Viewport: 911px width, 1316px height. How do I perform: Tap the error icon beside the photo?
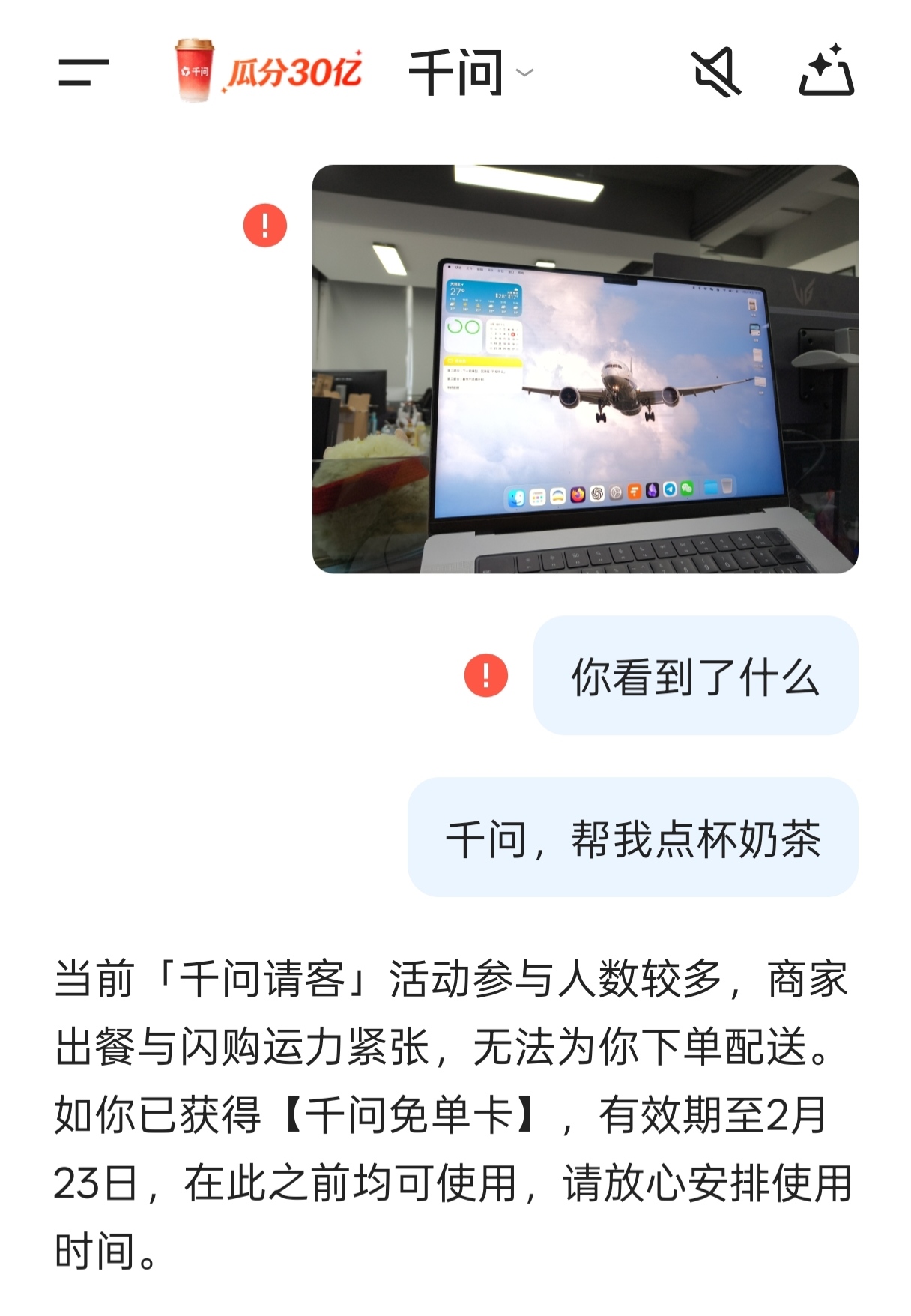[x=265, y=225]
